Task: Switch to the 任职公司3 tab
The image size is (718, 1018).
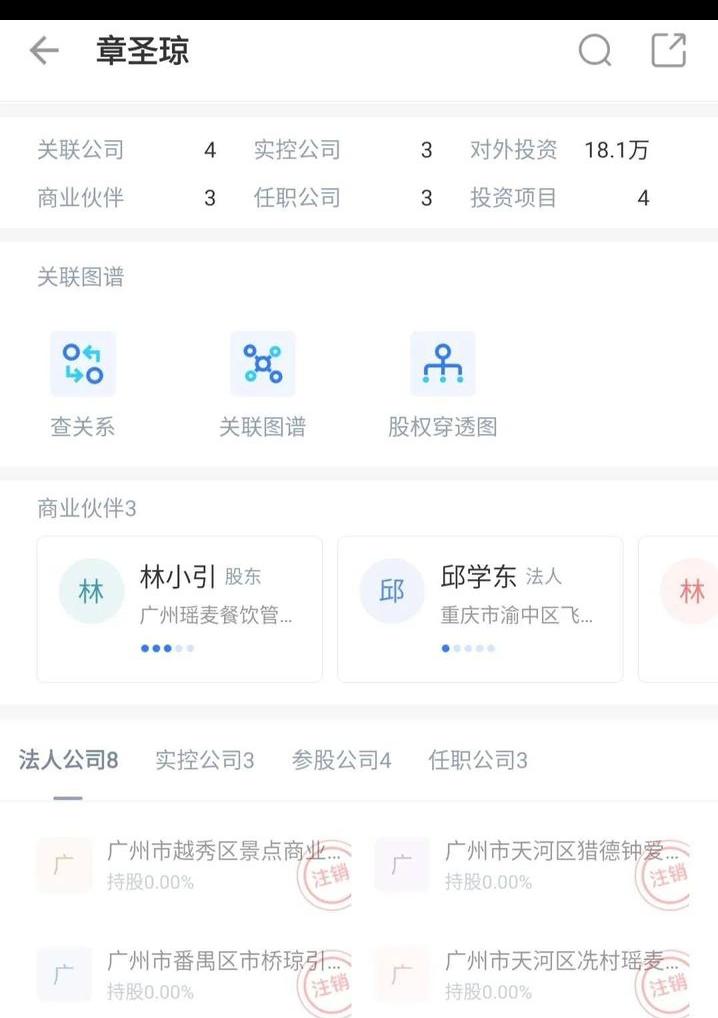Action: [x=478, y=760]
